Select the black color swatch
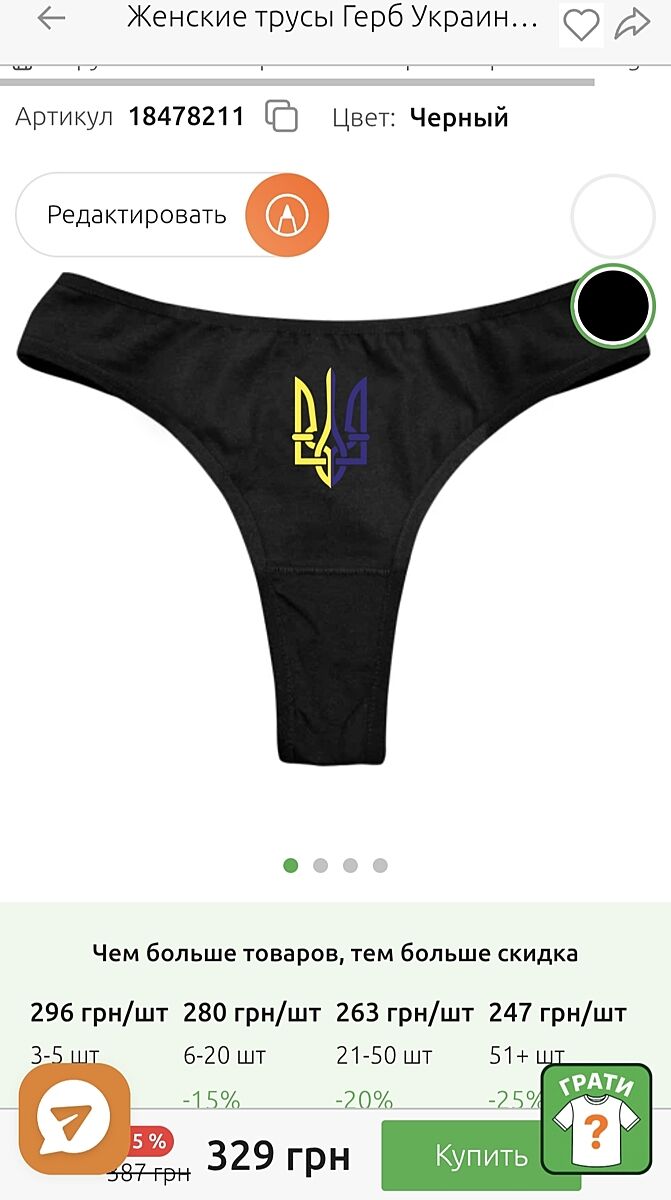 tap(613, 306)
